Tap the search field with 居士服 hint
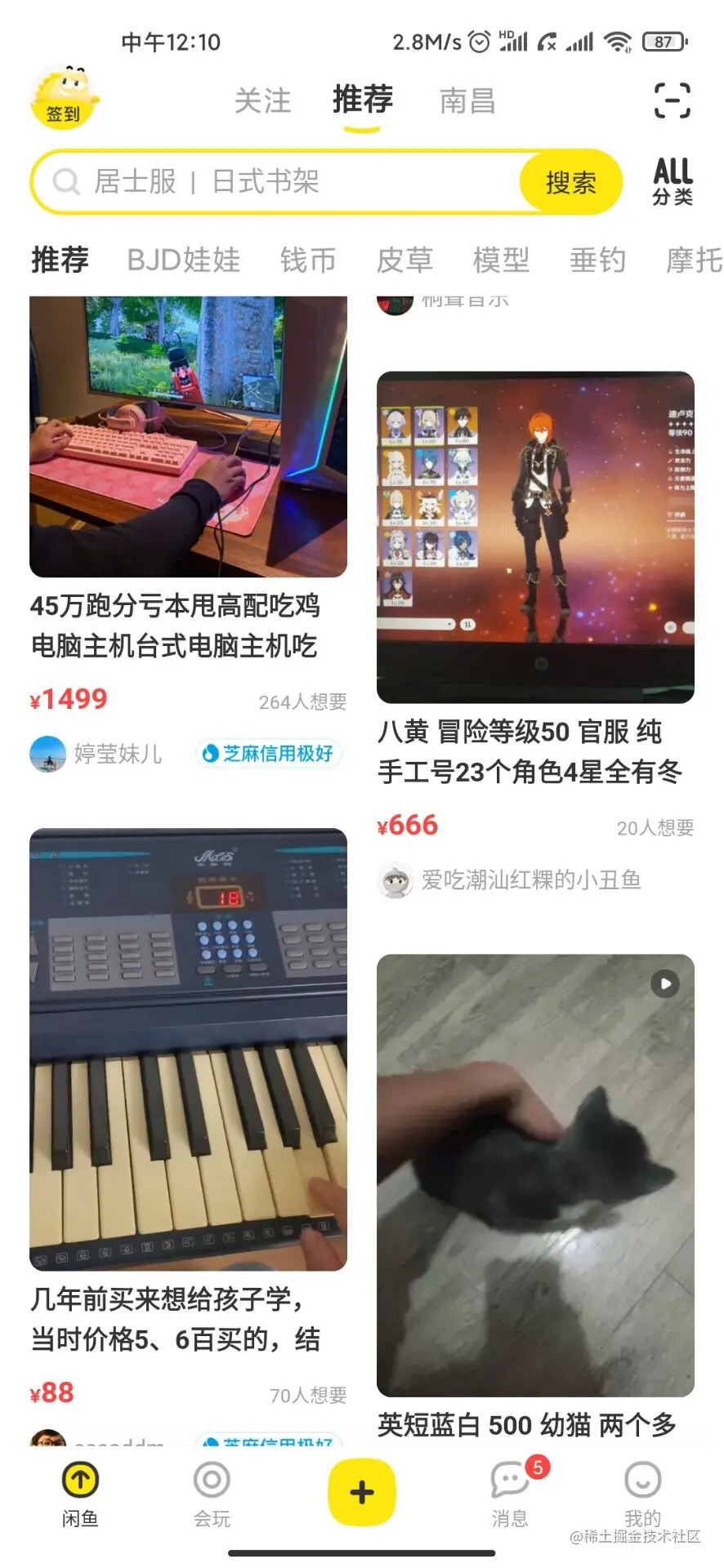Screen dimensions: 724x1568 pyautogui.click(x=278, y=181)
